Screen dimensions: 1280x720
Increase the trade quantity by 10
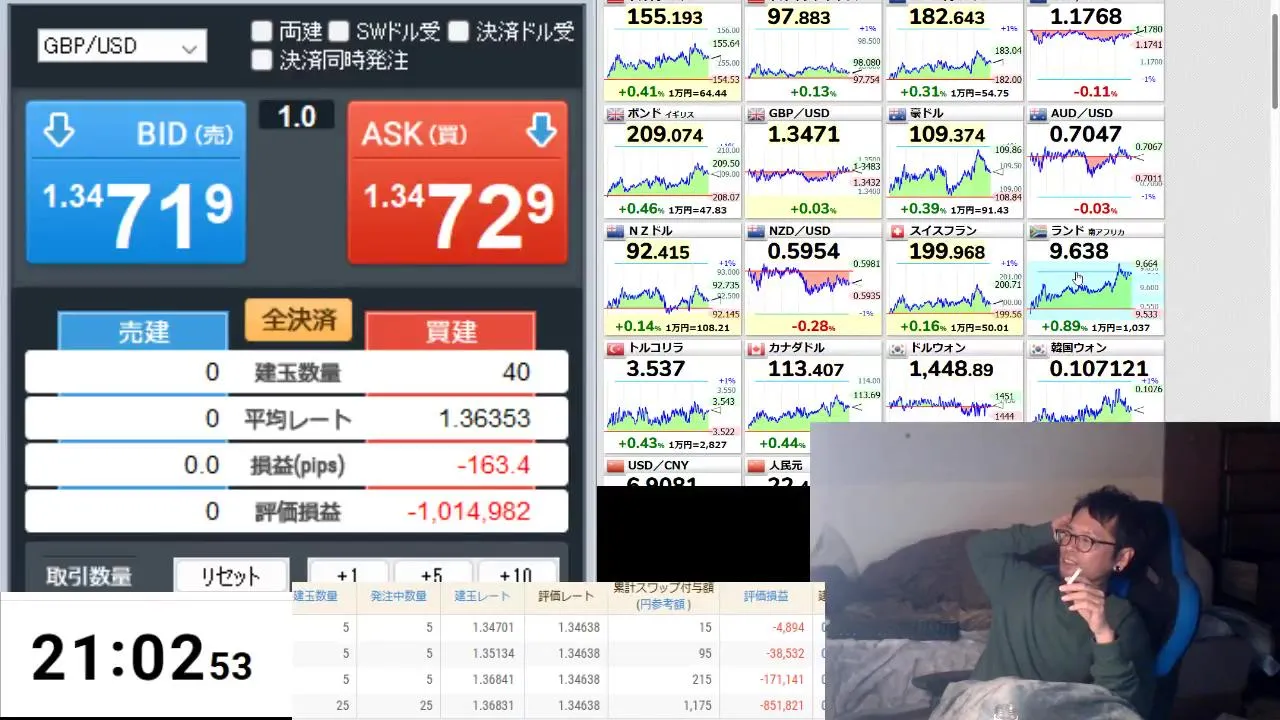click(x=516, y=576)
